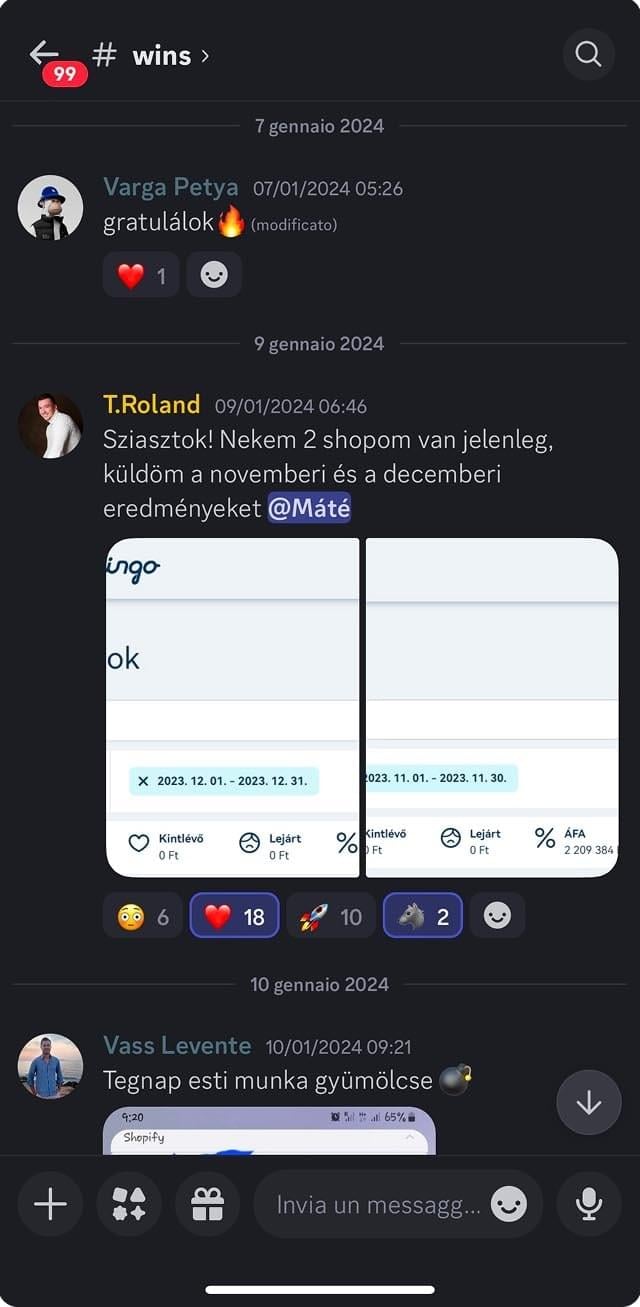The width and height of the screenshot is (640, 1307).
Task: Tap the heart reaction on Varga Petya's message
Action: tap(141, 275)
